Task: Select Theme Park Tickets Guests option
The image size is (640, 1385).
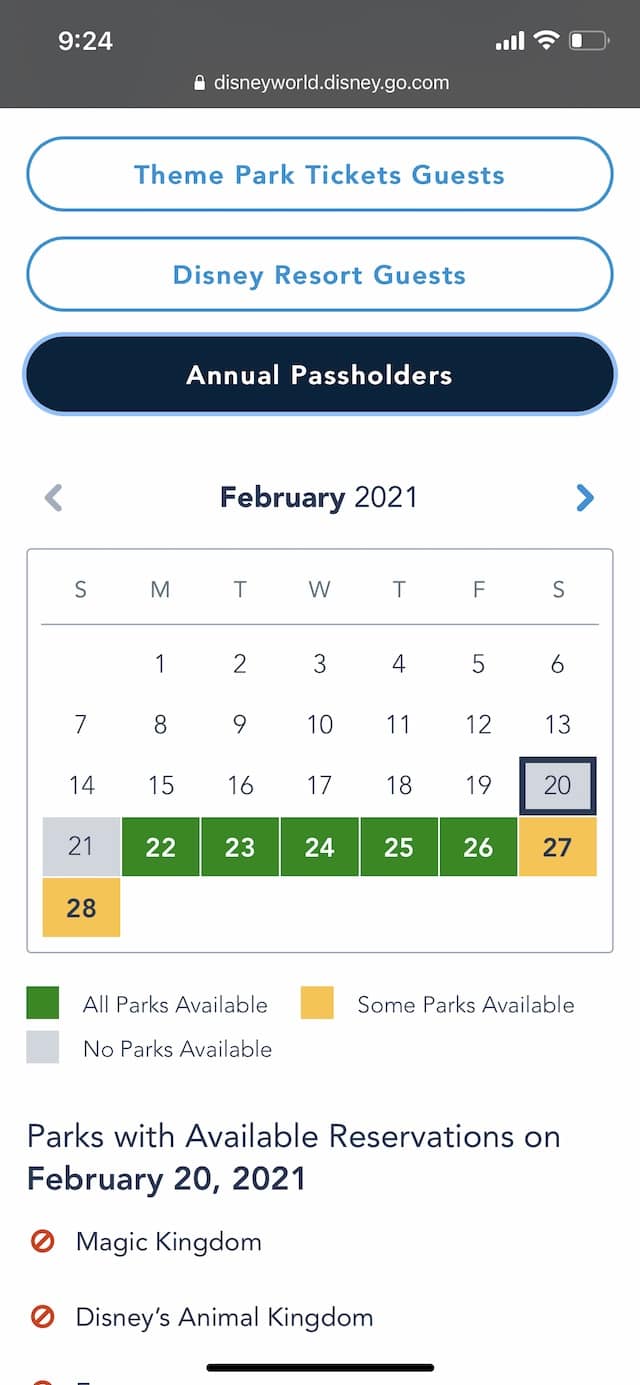Action: 320,174
